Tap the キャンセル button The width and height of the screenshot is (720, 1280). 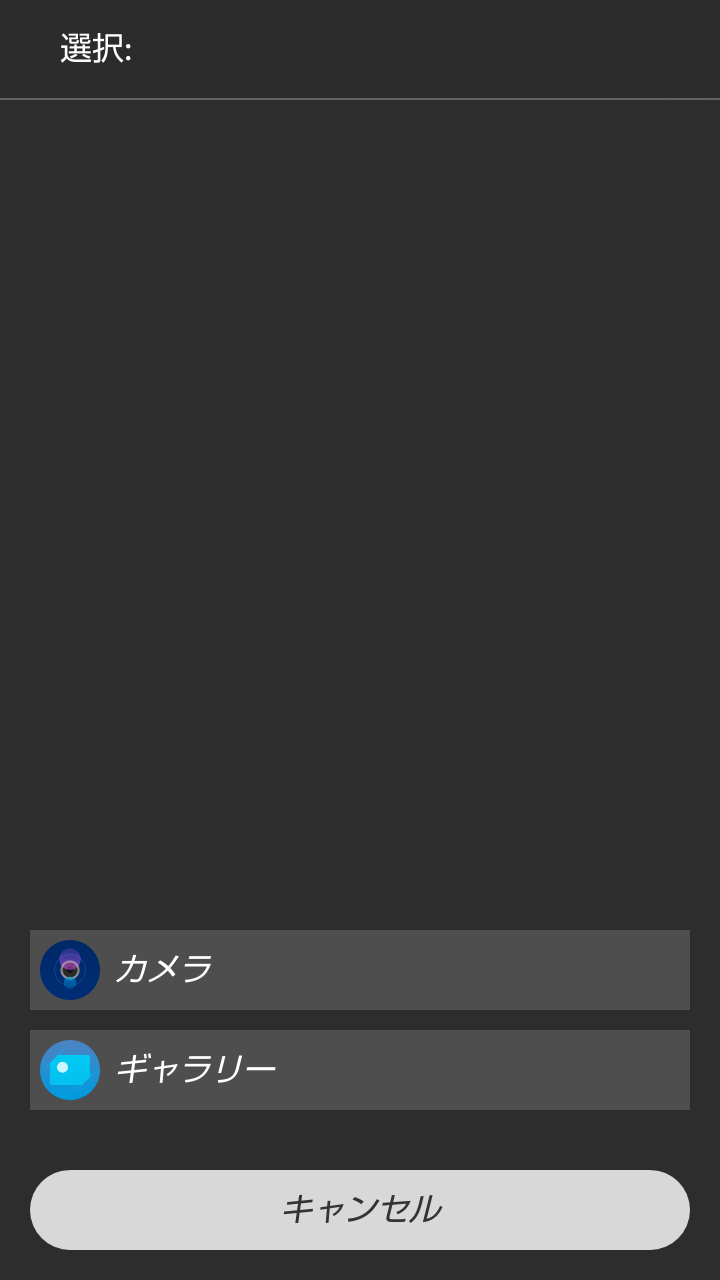tap(360, 1210)
